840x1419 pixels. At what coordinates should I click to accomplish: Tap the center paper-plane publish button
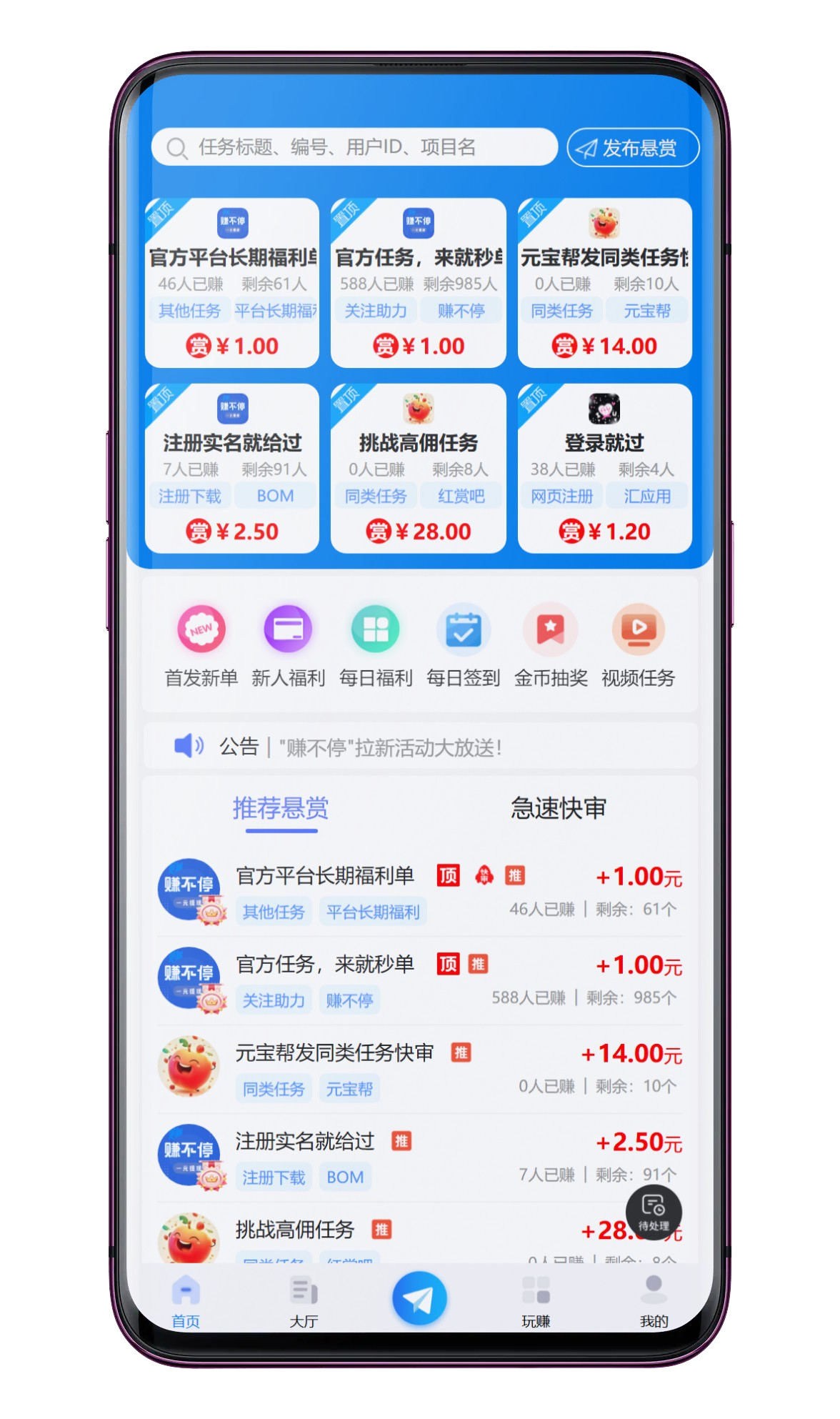[x=419, y=1299]
